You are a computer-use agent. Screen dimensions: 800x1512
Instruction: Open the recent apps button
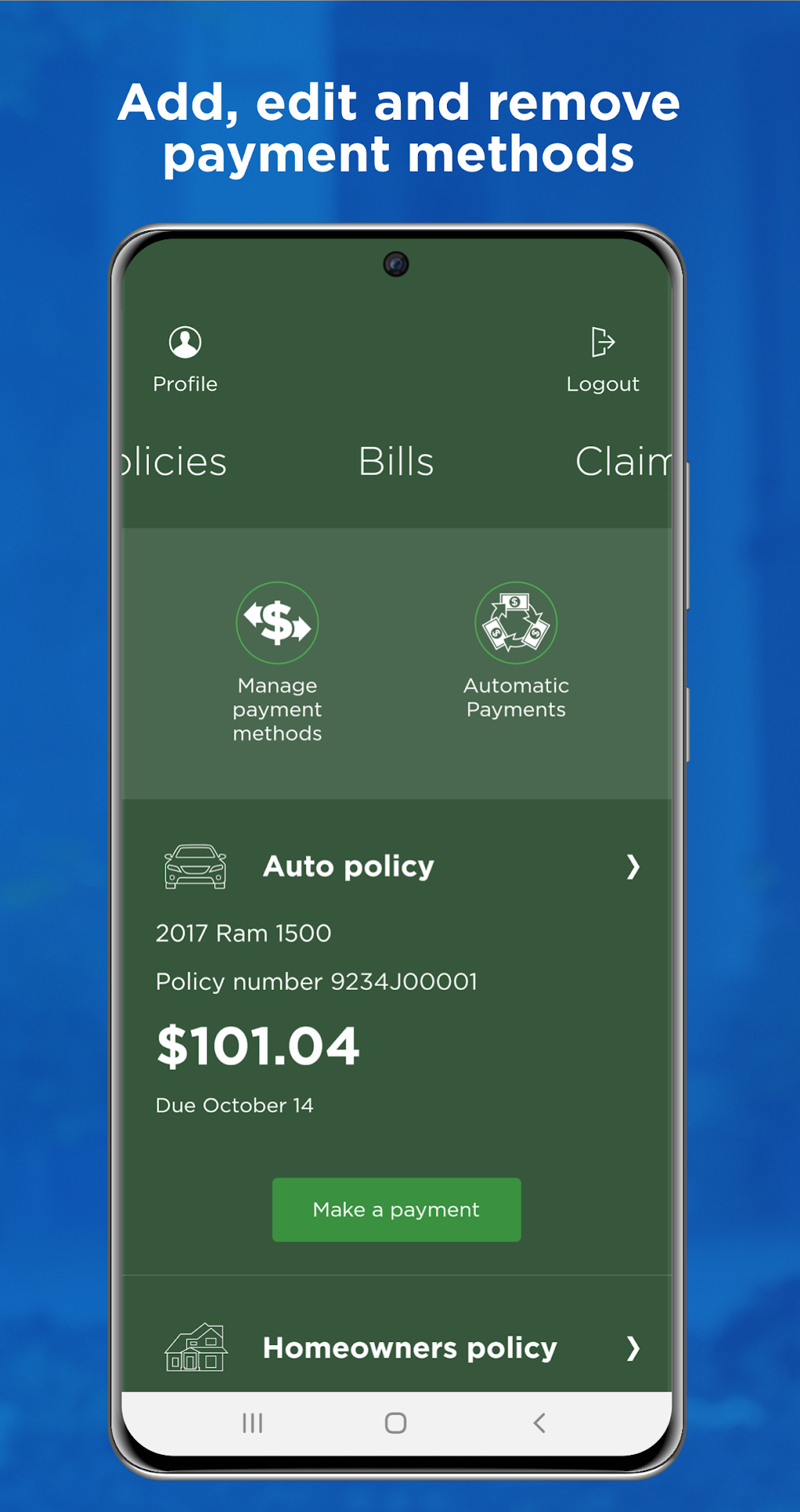pos(252,1424)
